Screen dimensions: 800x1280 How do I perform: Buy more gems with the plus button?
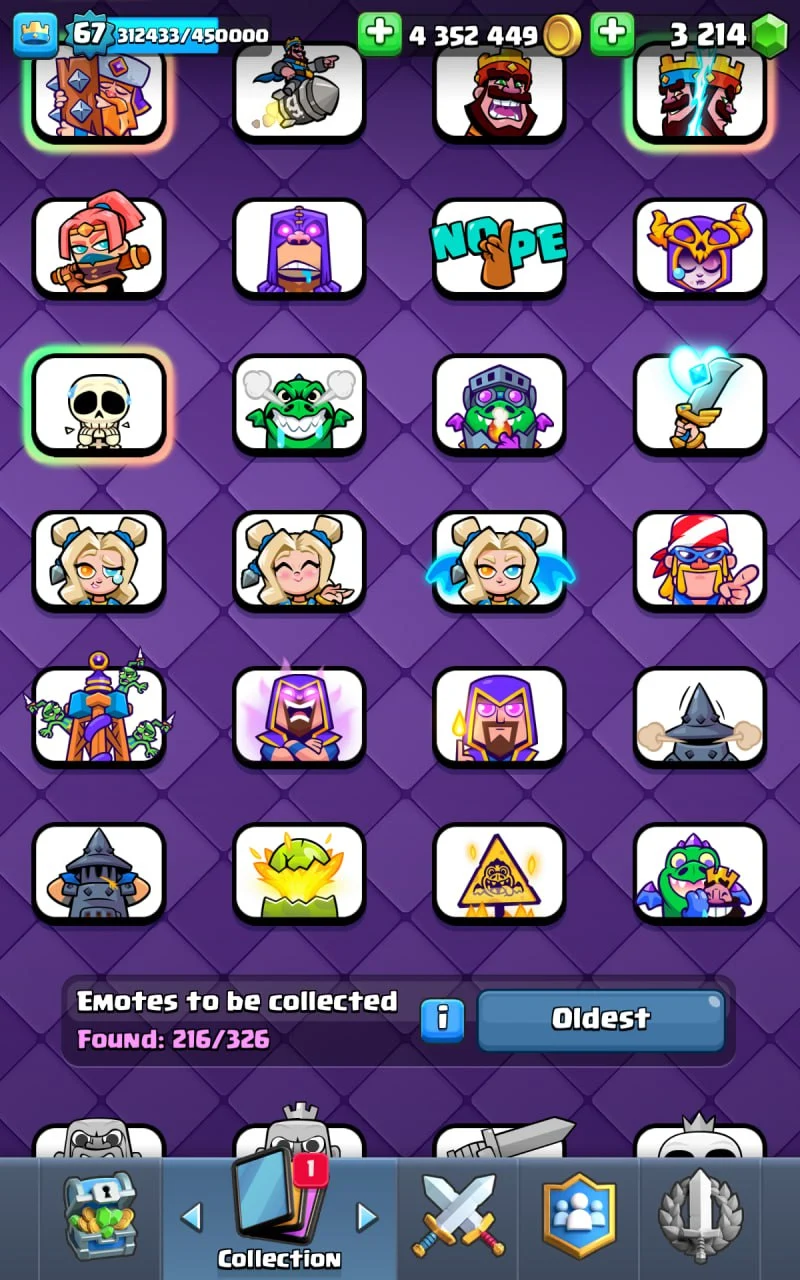(612, 34)
